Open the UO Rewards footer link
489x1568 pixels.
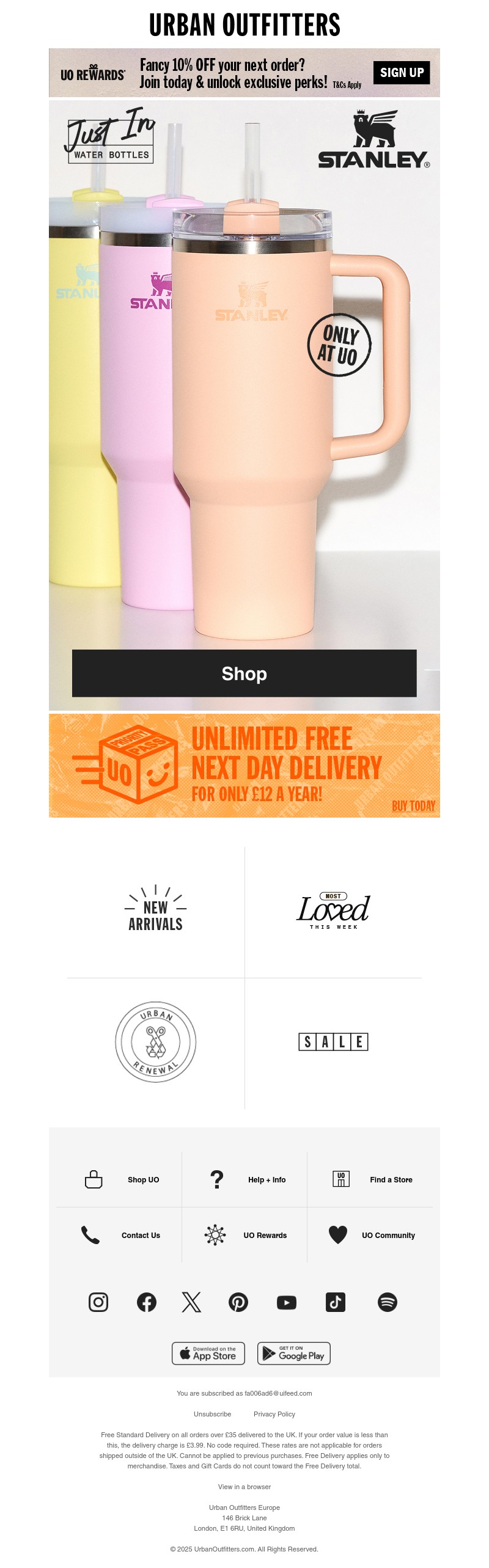tap(265, 1236)
